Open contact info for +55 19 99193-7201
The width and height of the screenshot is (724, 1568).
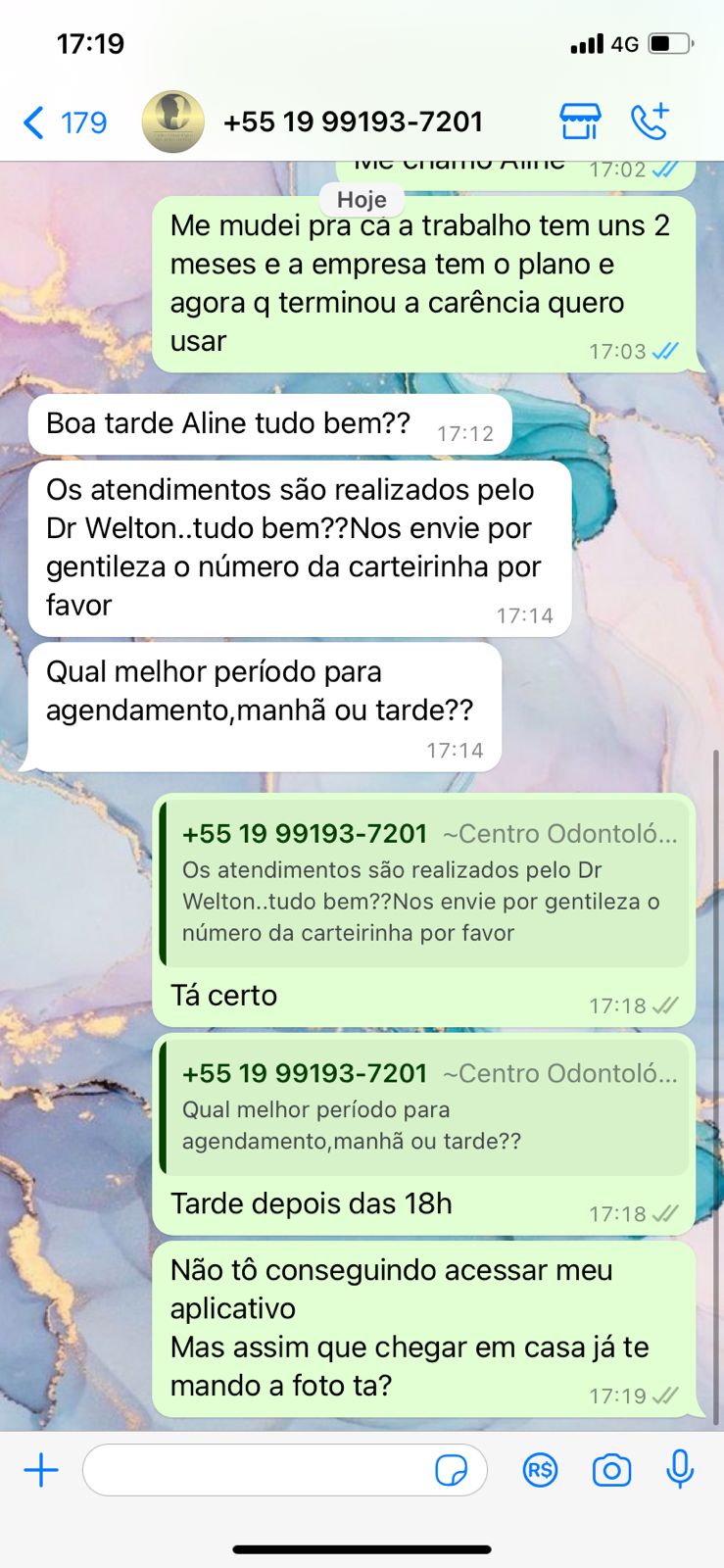click(x=353, y=122)
